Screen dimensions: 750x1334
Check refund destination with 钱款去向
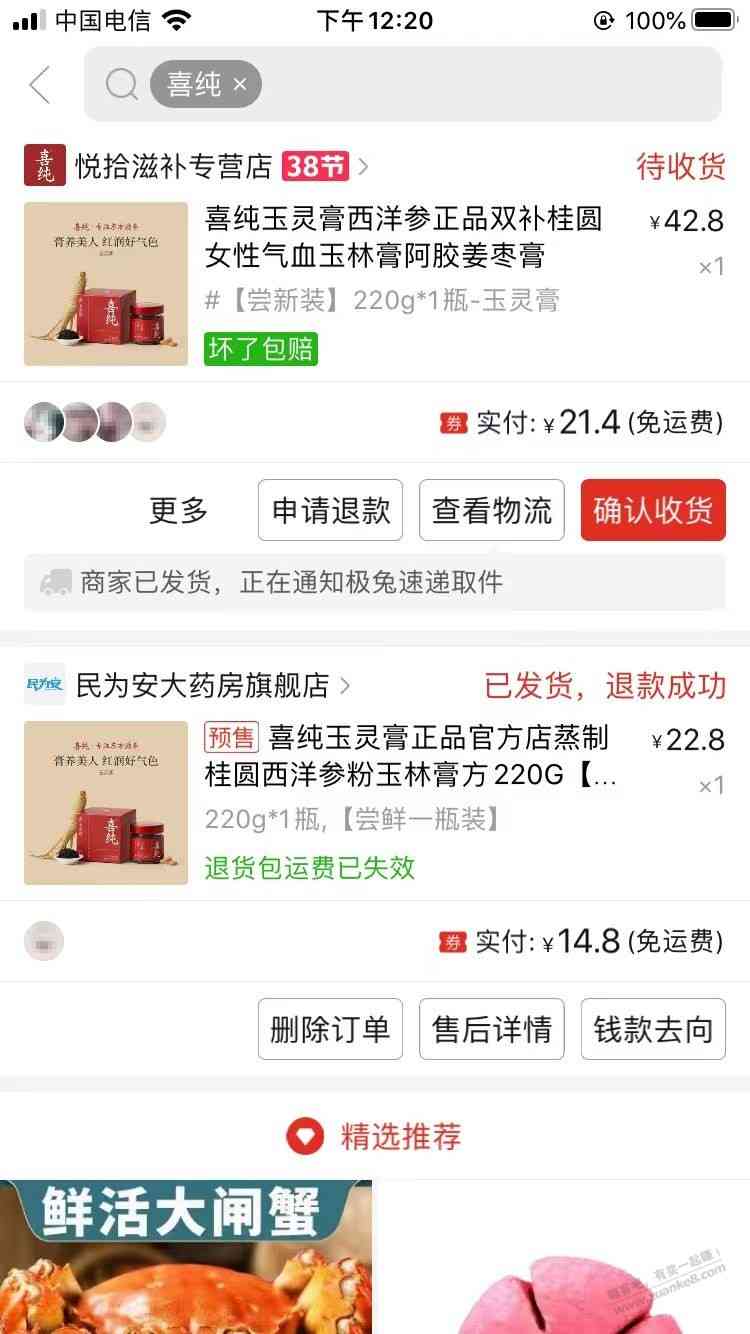click(x=653, y=1029)
